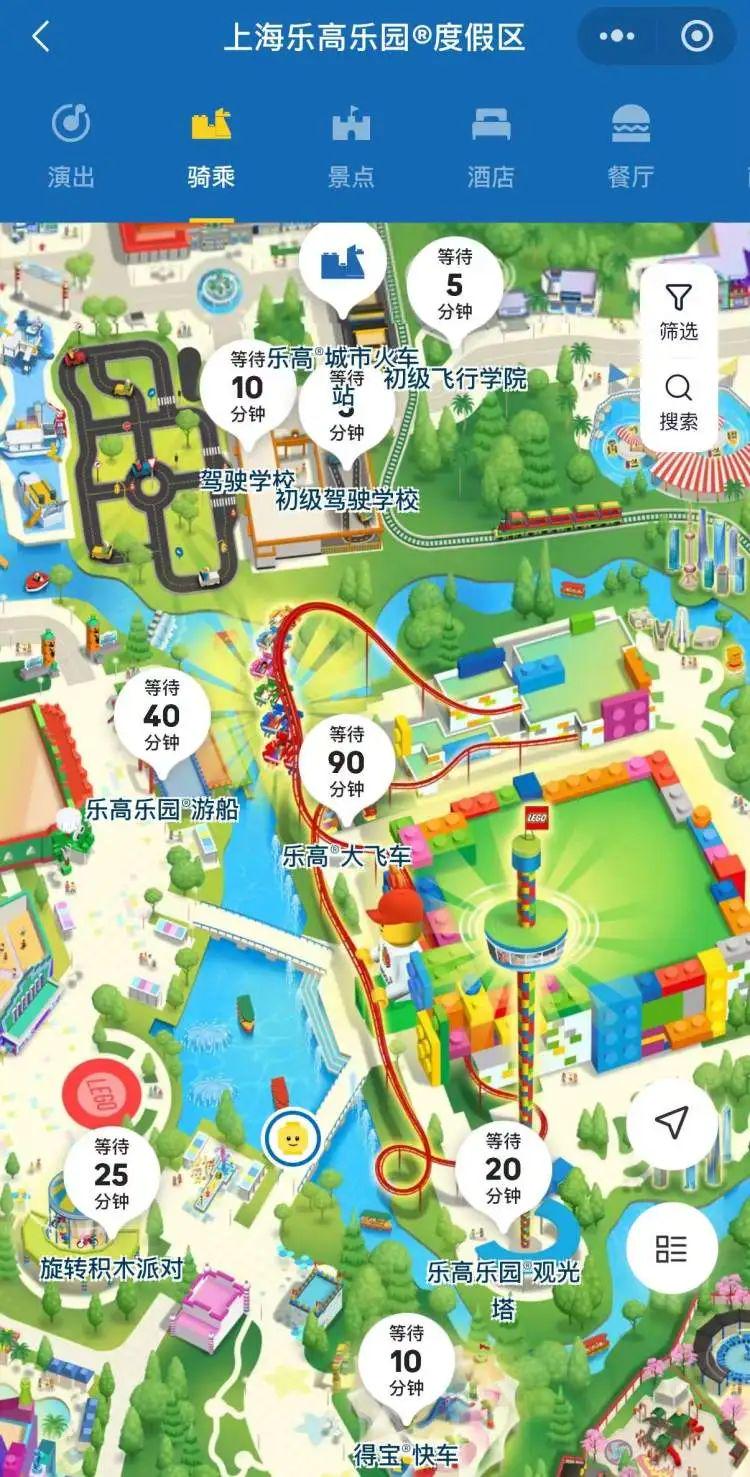Tap the 乐高乐园游船 40-minute wait marker
The image size is (750, 1477).
click(x=162, y=716)
